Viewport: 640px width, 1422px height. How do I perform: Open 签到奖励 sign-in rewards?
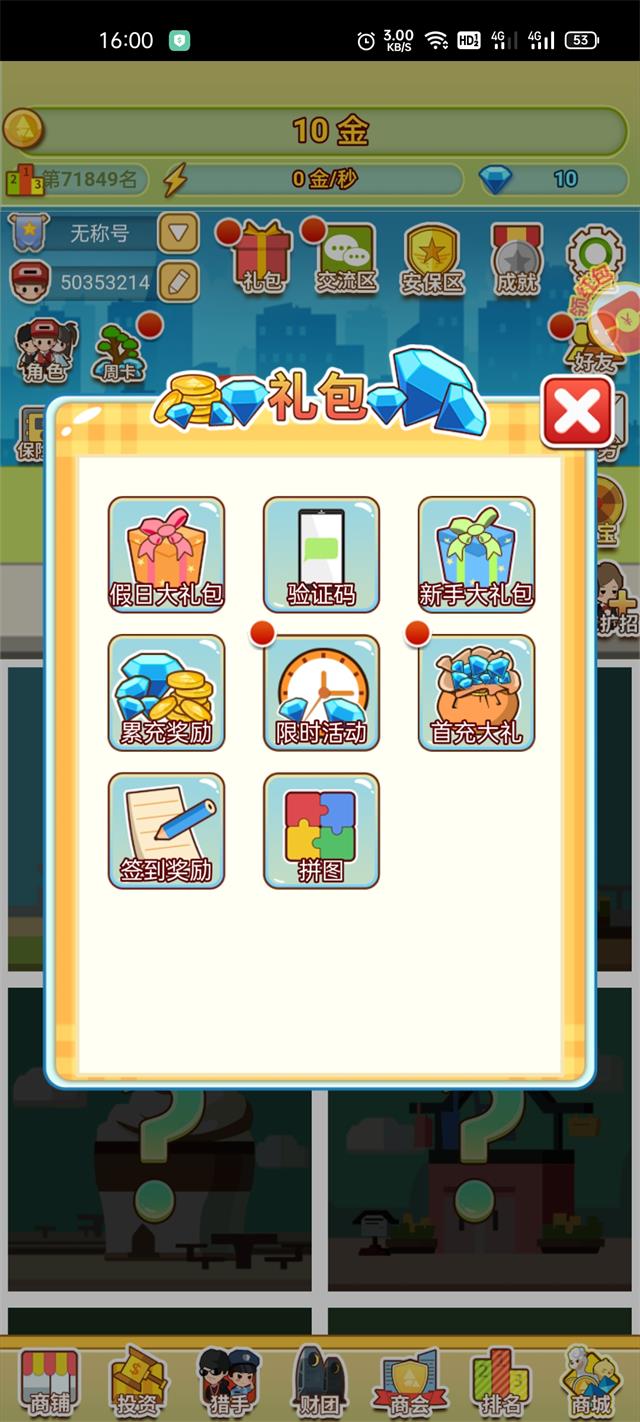(166, 831)
